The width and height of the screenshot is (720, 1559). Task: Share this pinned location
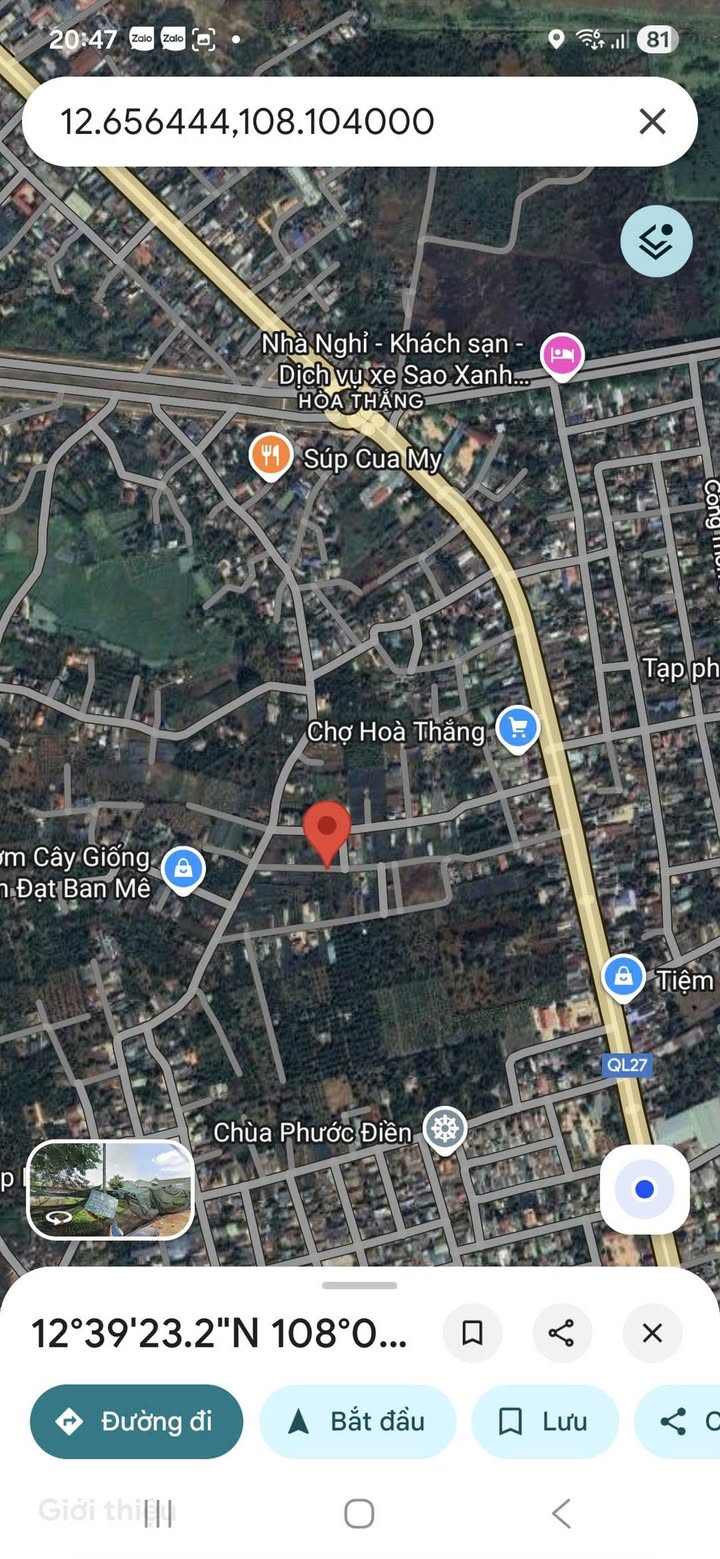point(561,1333)
